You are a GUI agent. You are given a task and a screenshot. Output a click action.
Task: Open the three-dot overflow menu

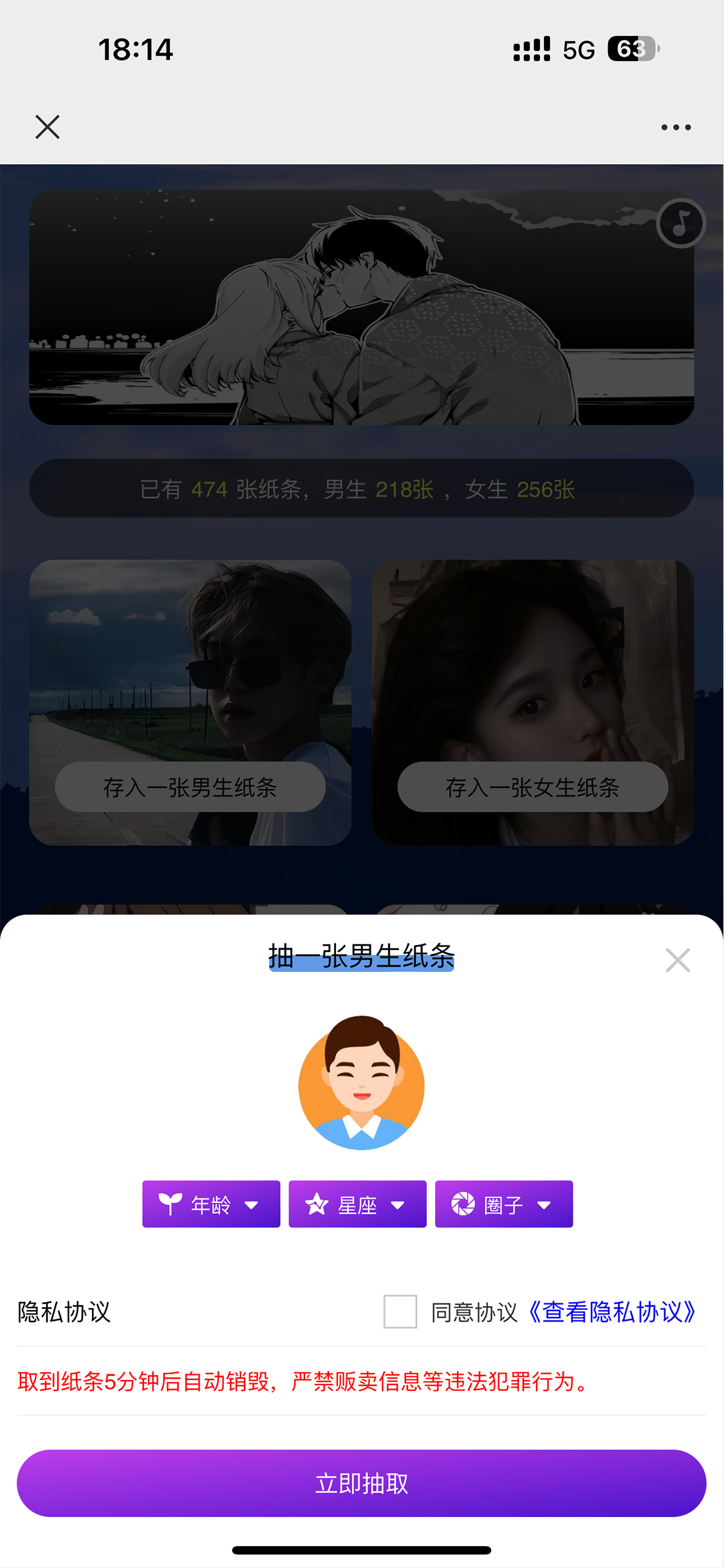[x=676, y=127]
